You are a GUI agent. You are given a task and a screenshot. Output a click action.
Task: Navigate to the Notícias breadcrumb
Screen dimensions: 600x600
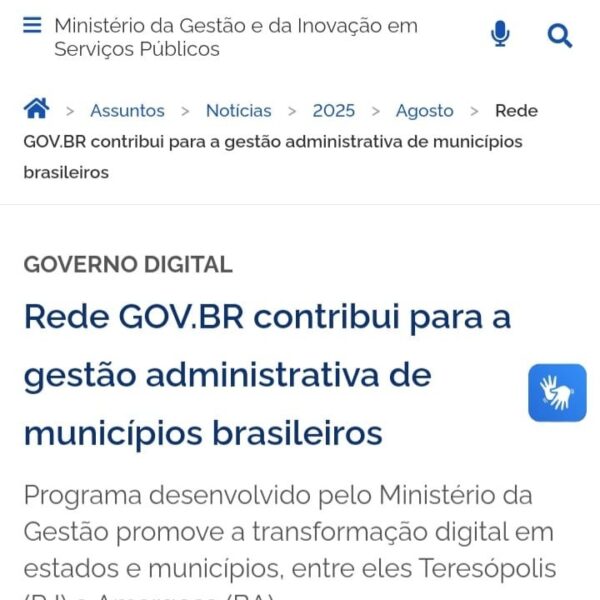point(238,111)
